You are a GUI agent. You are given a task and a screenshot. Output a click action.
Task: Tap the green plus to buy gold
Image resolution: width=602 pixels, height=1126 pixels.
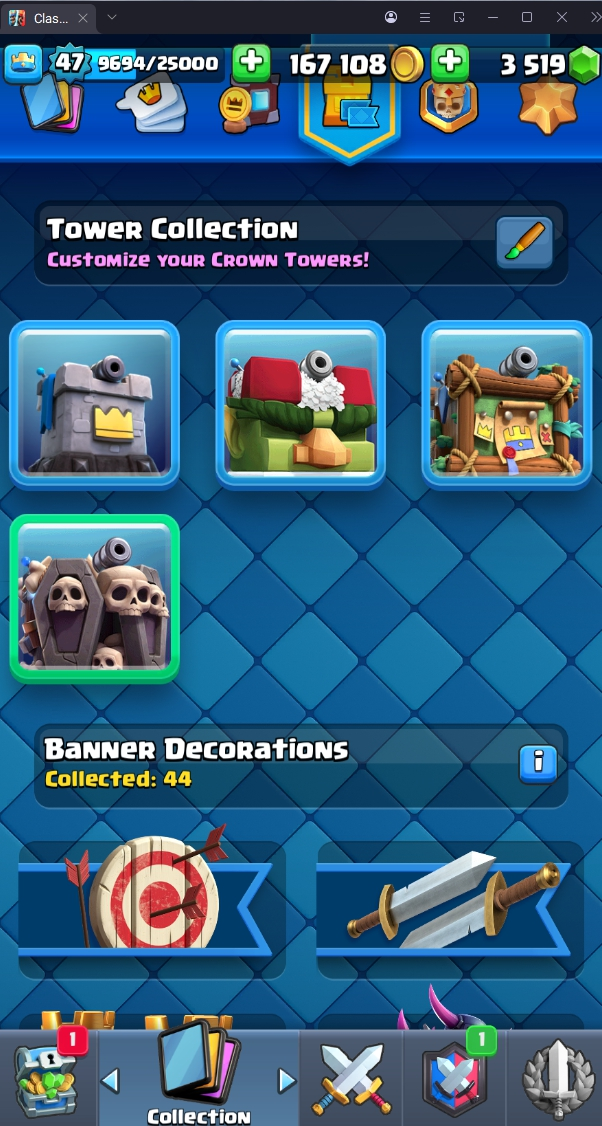coord(450,63)
